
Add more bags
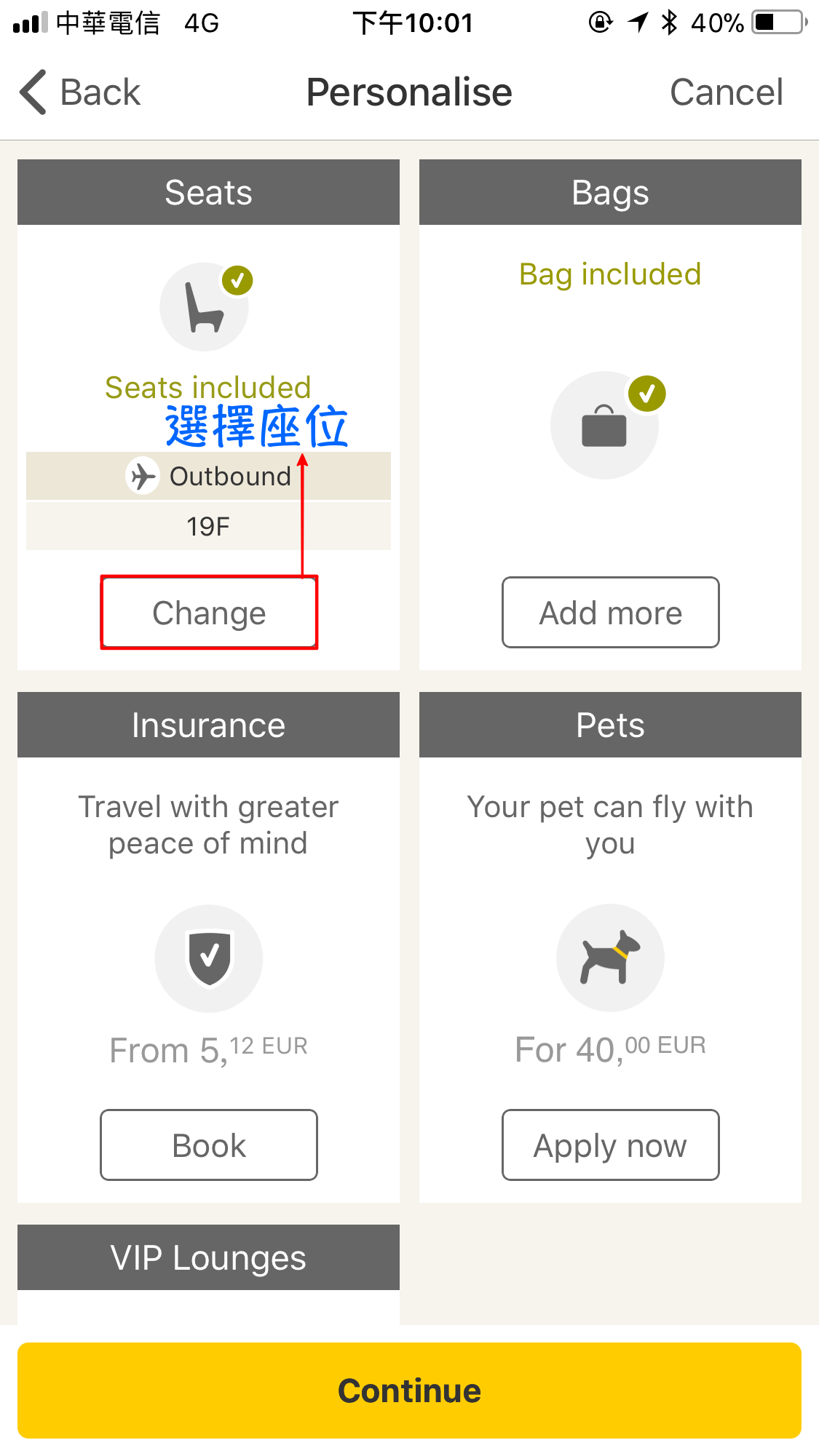[610, 613]
